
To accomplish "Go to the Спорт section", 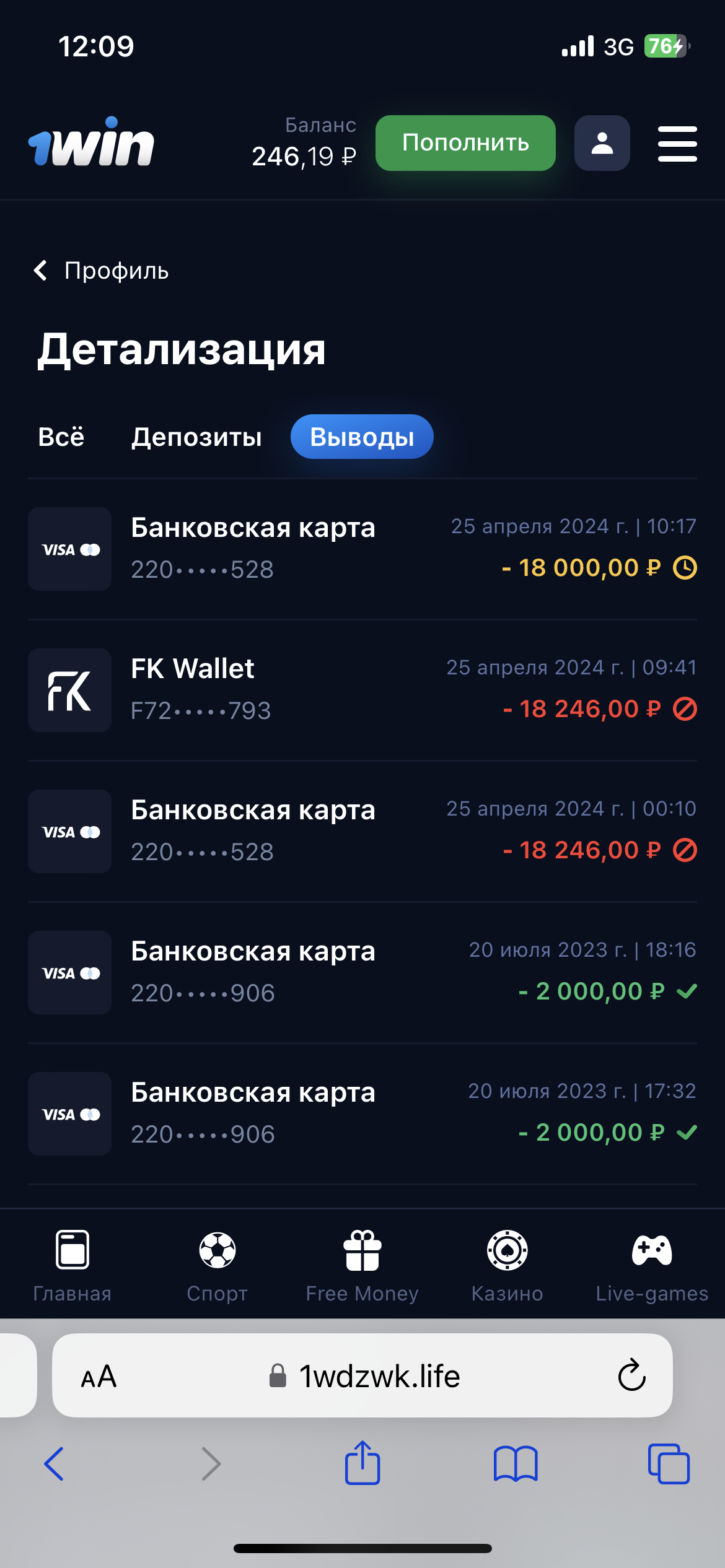I will pos(217,1265).
